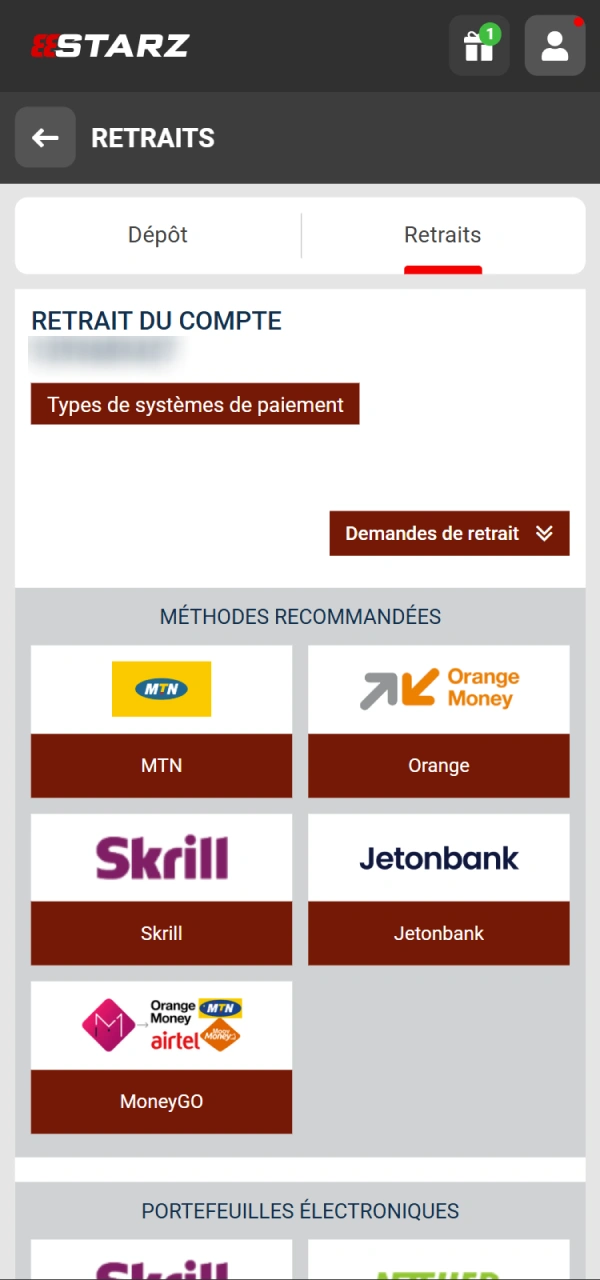Viewport: 600px width, 1280px height.
Task: Open the user profile icon
Action: click(555, 46)
